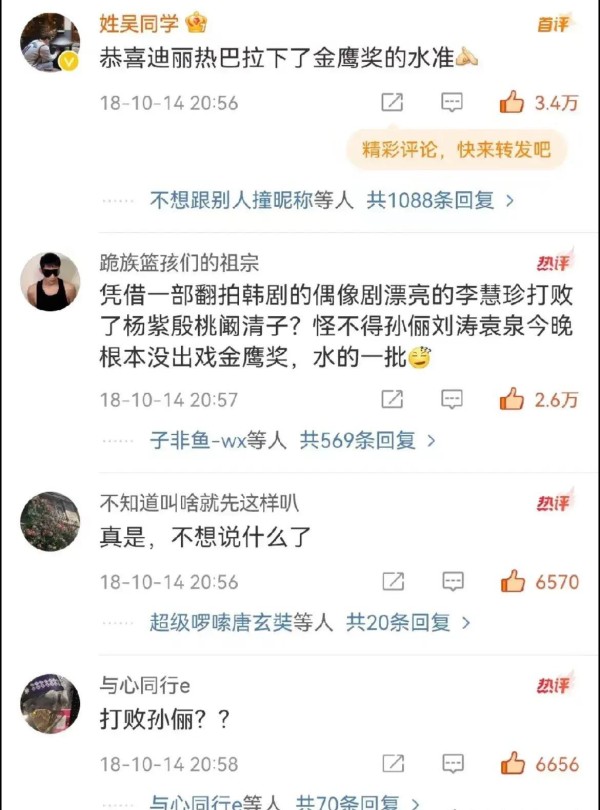
Task: Reply to the 真是，不想说什么了 comment
Action: 452,581
